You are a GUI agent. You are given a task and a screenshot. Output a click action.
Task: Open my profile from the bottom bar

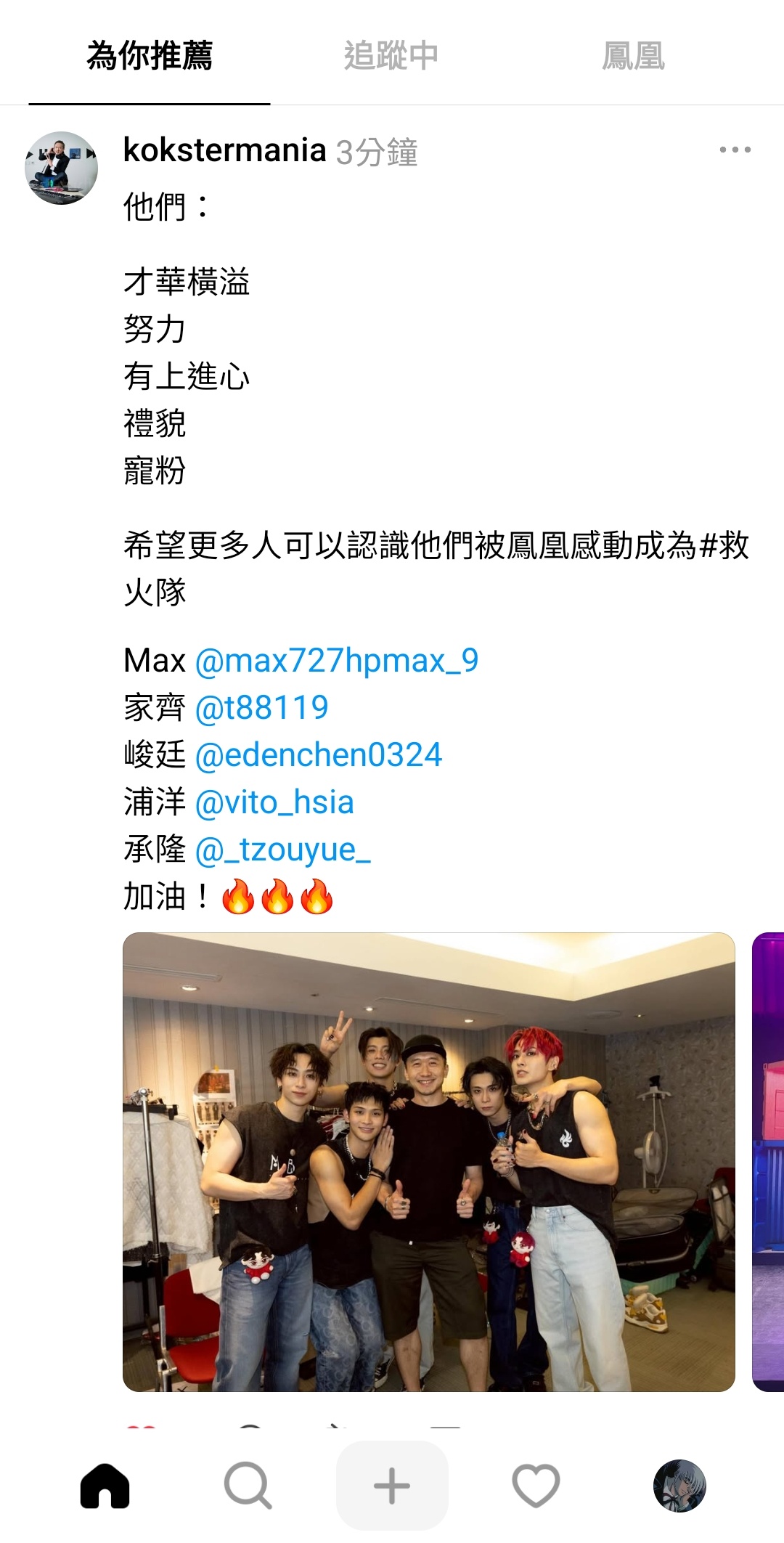tap(679, 1486)
